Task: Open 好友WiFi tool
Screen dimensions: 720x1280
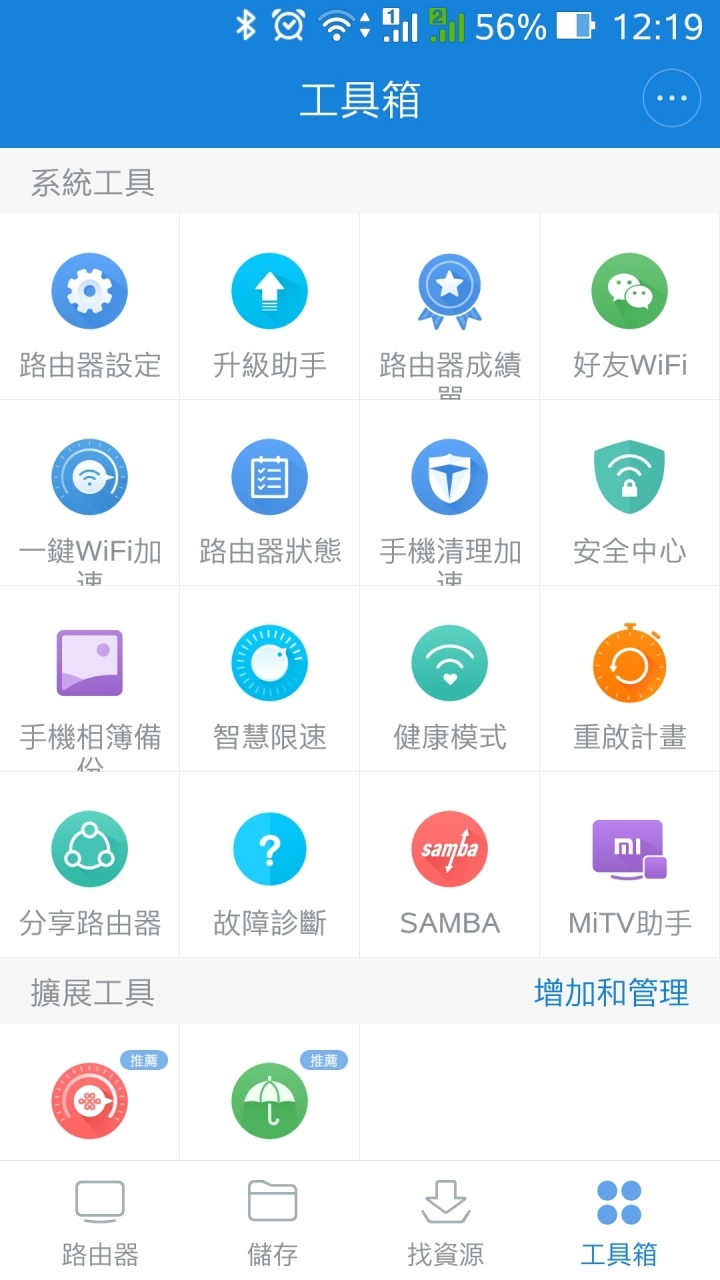Action: [x=630, y=307]
